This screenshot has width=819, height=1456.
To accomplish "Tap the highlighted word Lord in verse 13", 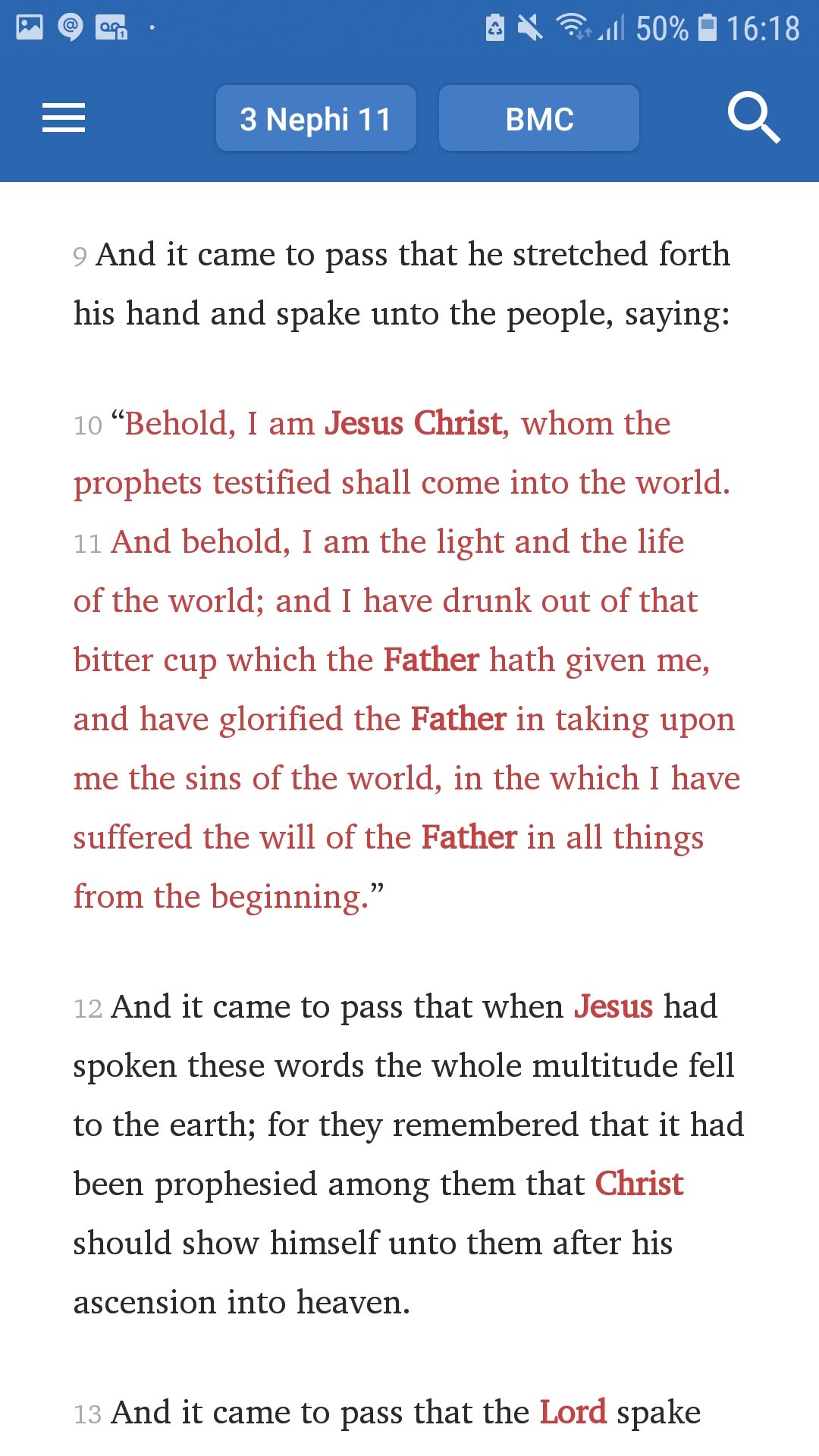I will (573, 1410).
